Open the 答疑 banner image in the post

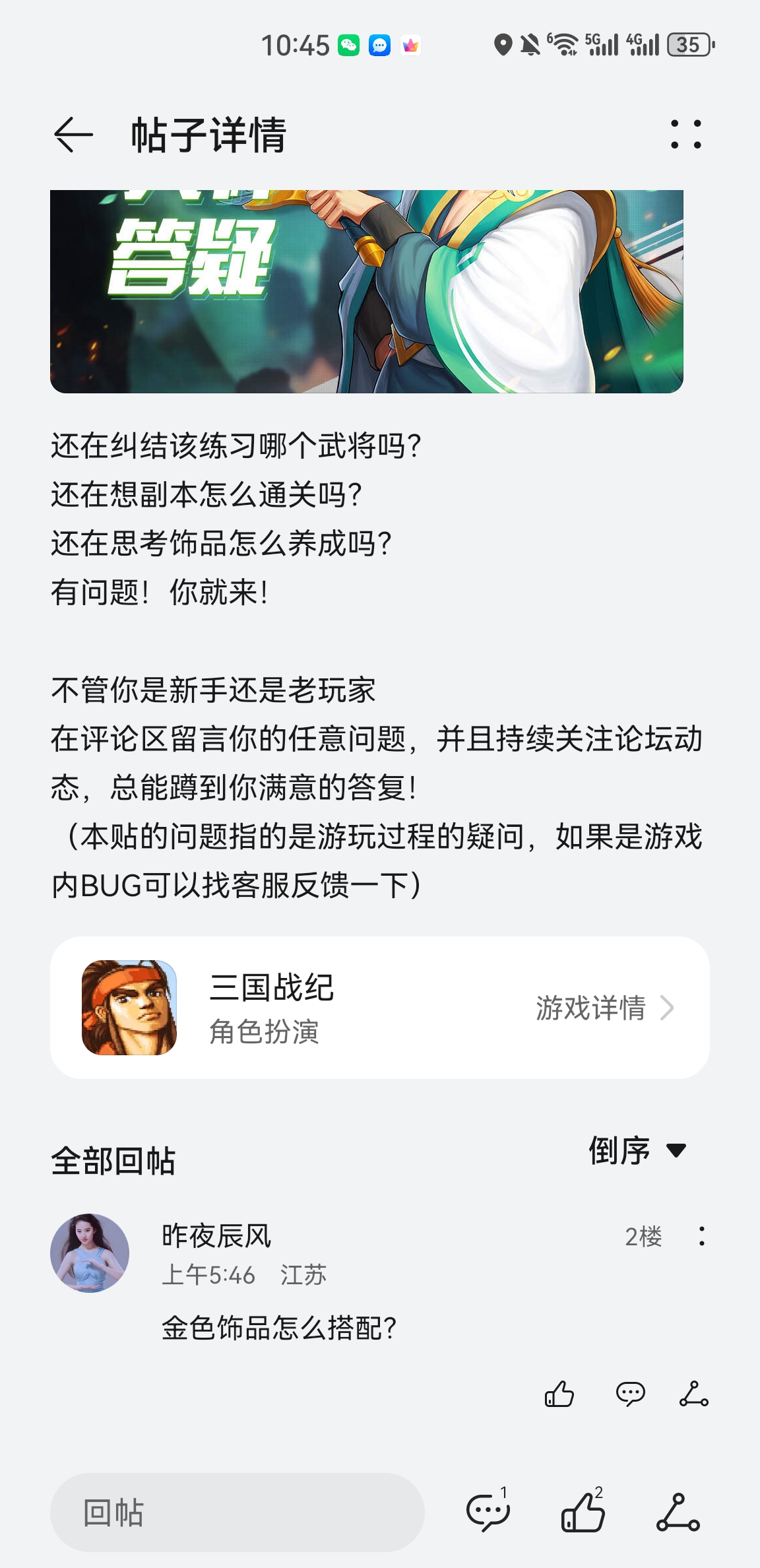tap(367, 291)
